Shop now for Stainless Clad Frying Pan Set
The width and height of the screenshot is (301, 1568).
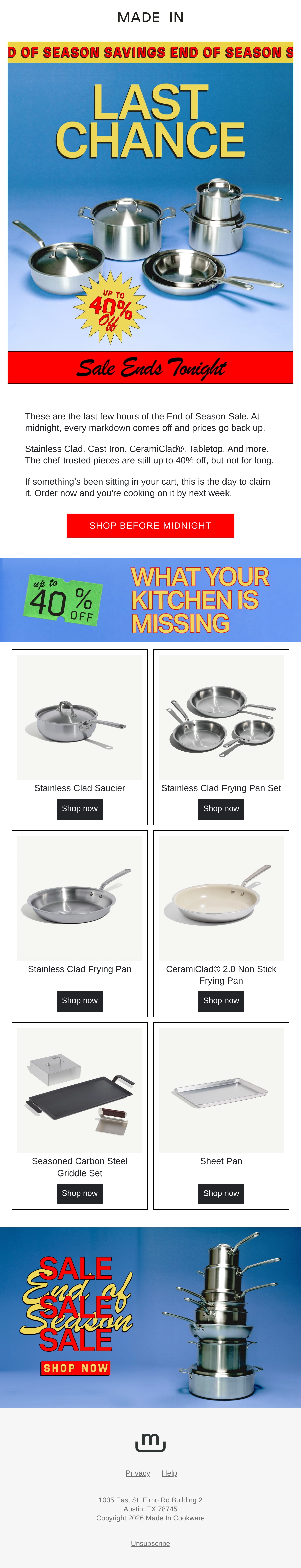(221, 808)
